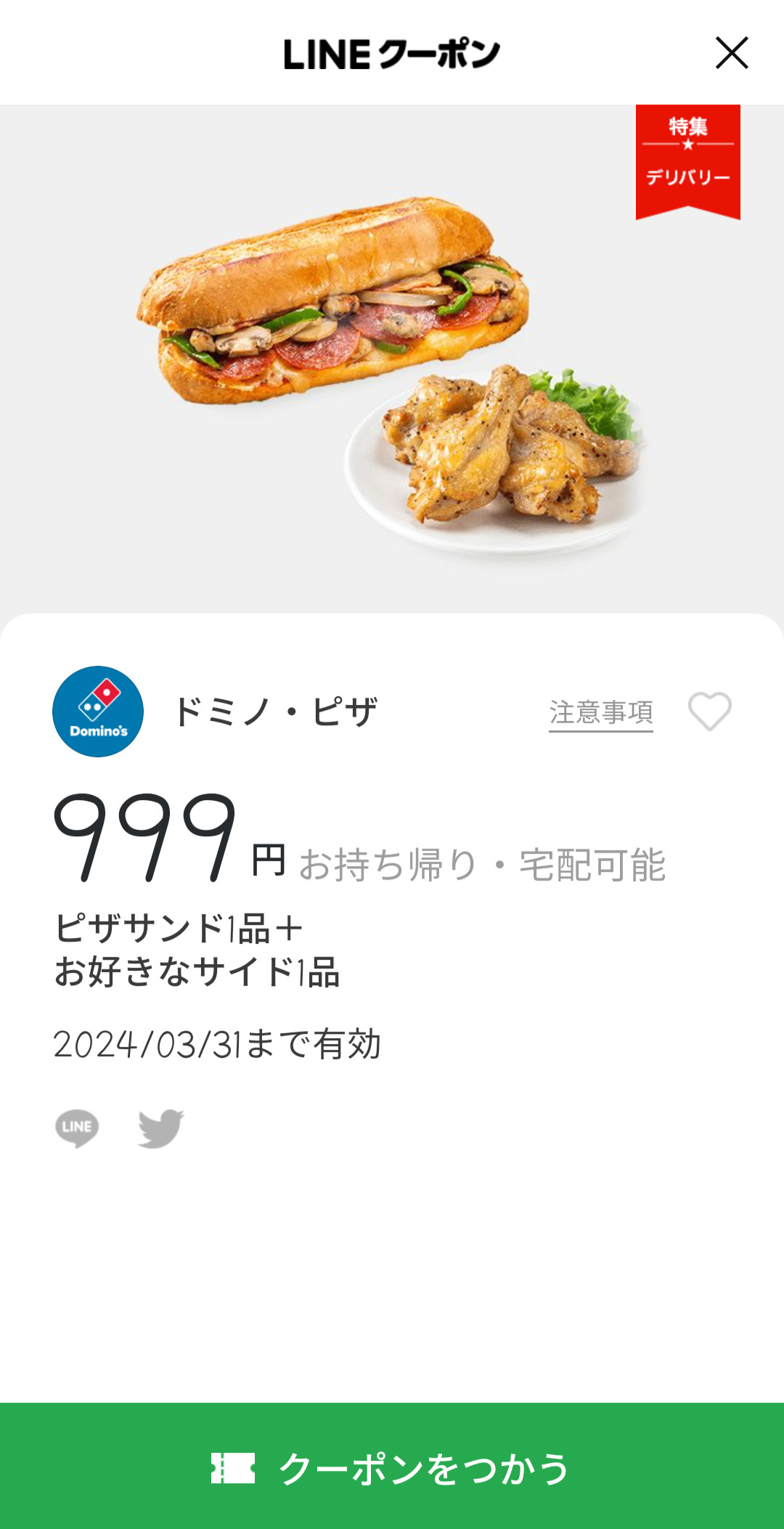Open the Domino's Pizza store logo
This screenshot has height=1529, width=784.
pyautogui.click(x=98, y=712)
